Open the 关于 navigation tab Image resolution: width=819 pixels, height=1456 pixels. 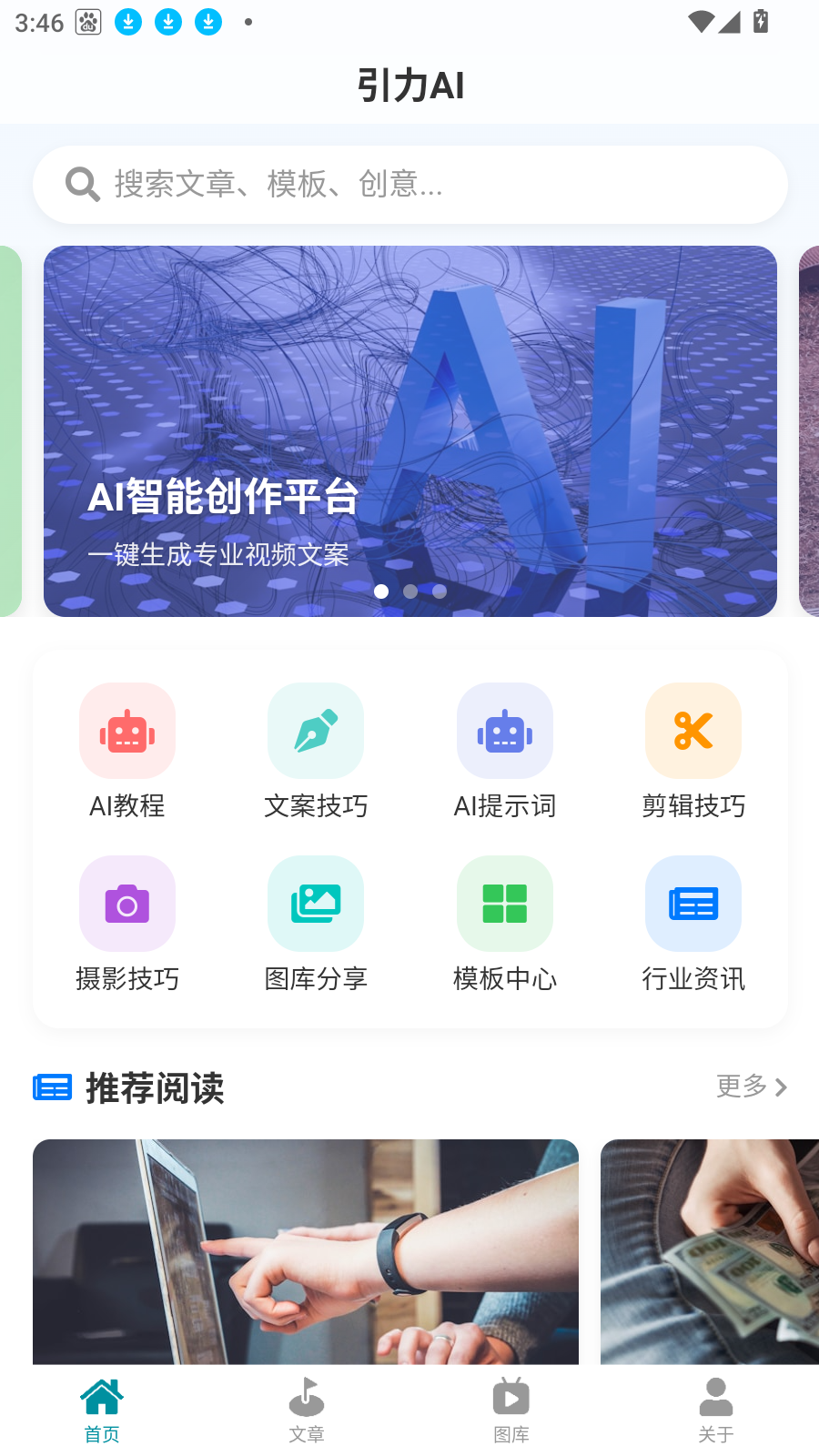pyautogui.click(x=715, y=1409)
